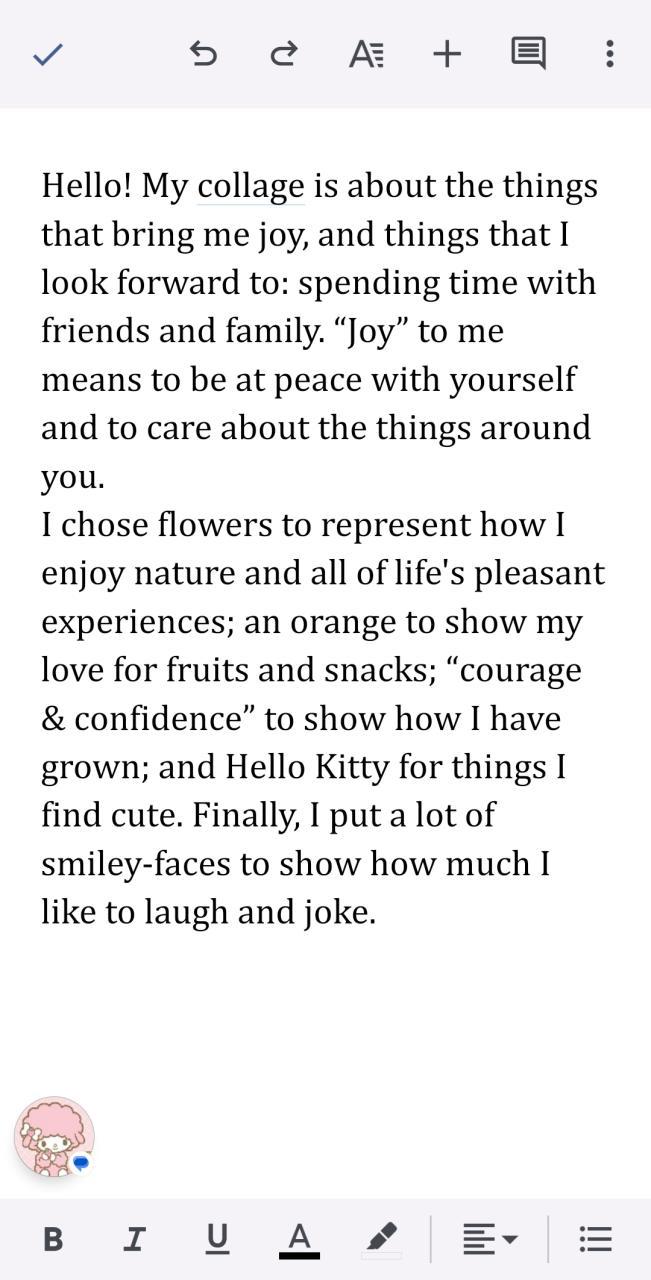Open the insert menu with plus icon
651x1280 pixels.
point(447,54)
